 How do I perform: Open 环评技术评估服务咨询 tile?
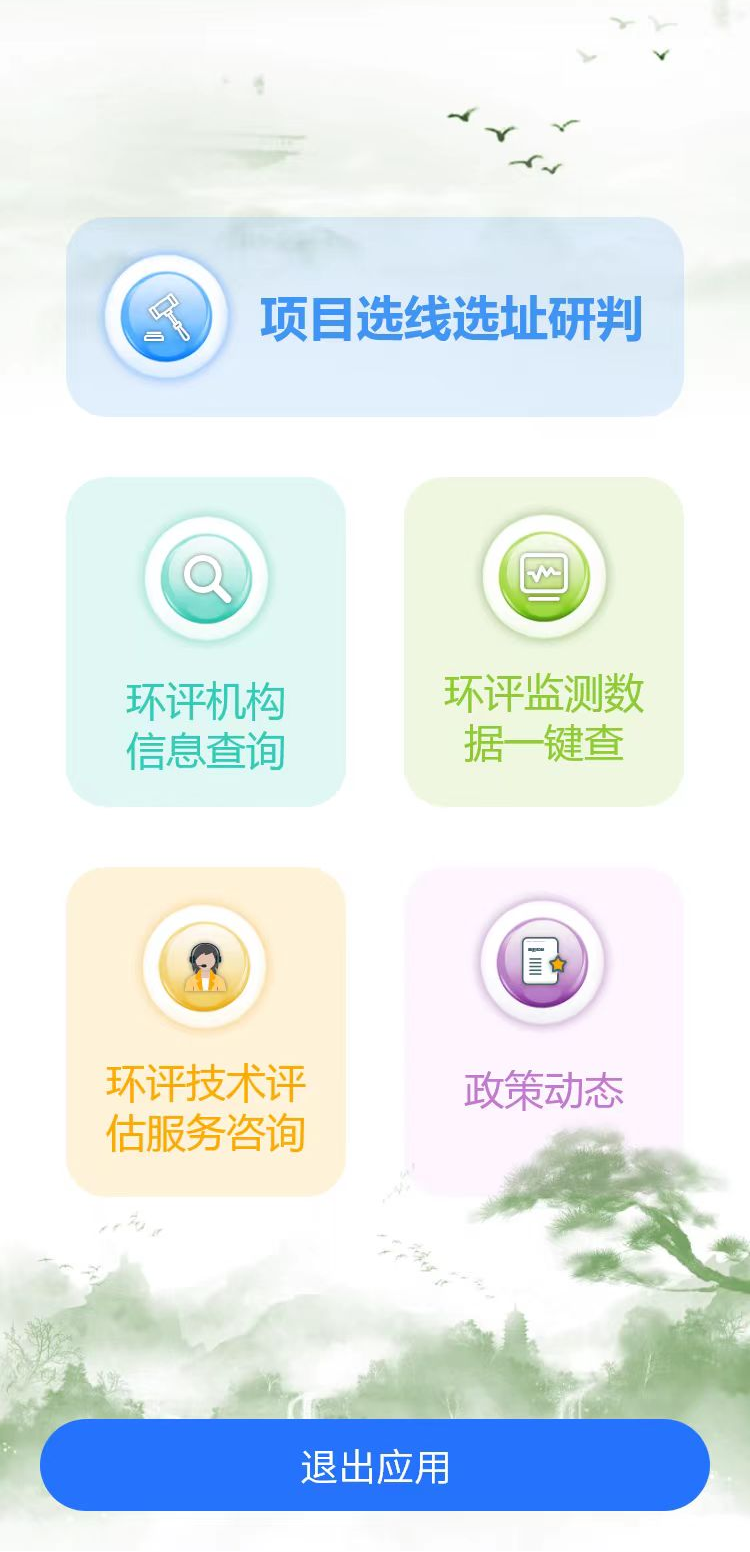pyautogui.click(x=206, y=1031)
